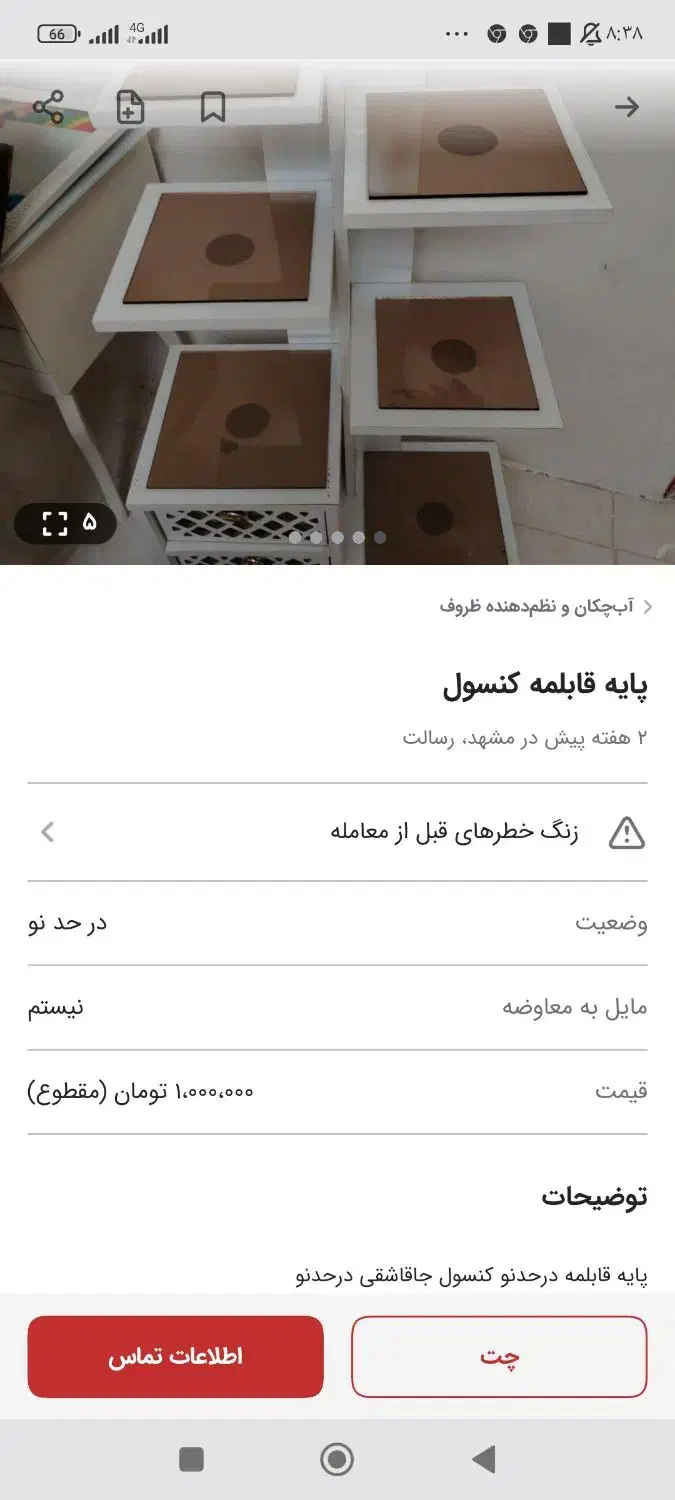Bookmark this listing
This screenshot has height=1500, width=675.
(x=213, y=107)
